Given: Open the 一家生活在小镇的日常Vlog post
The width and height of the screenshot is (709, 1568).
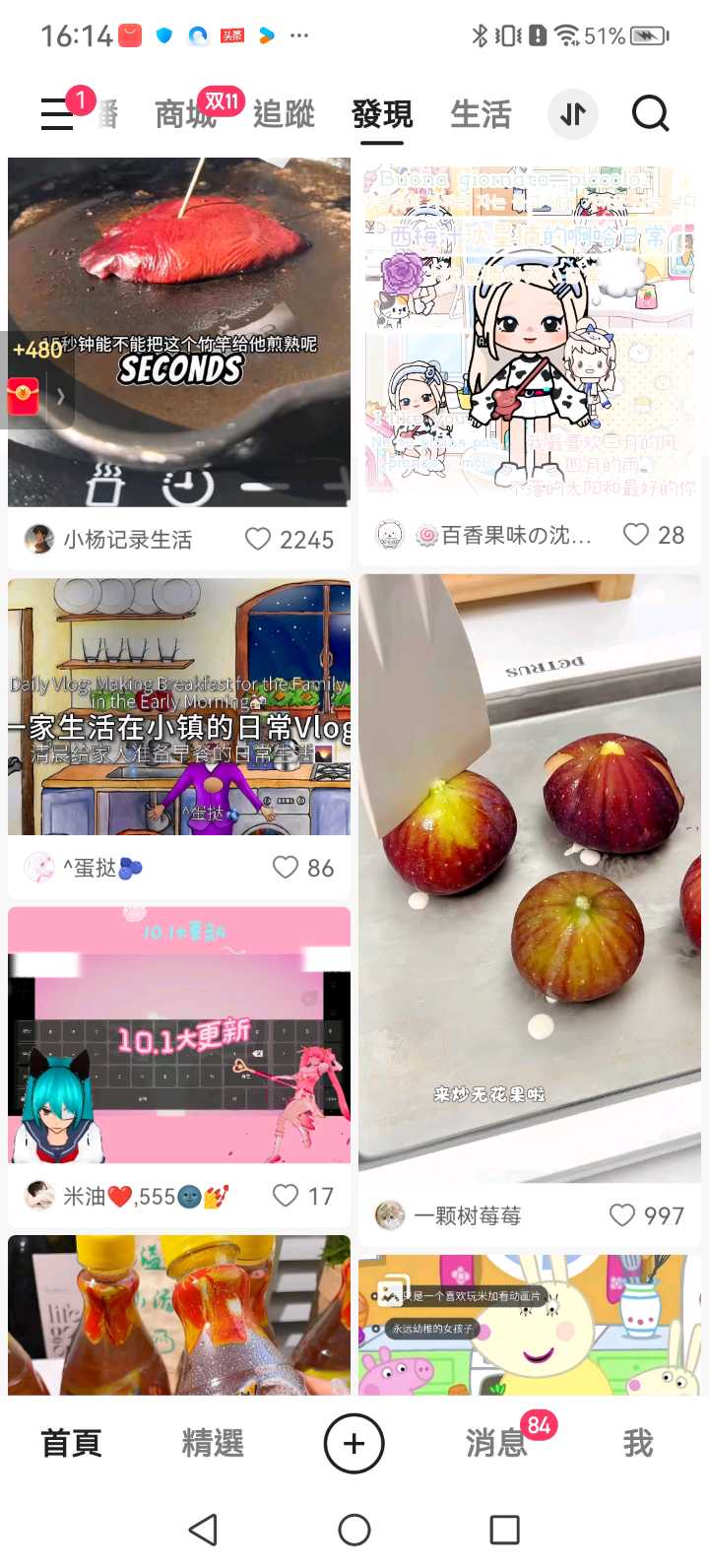Looking at the screenshot, I should [x=179, y=707].
